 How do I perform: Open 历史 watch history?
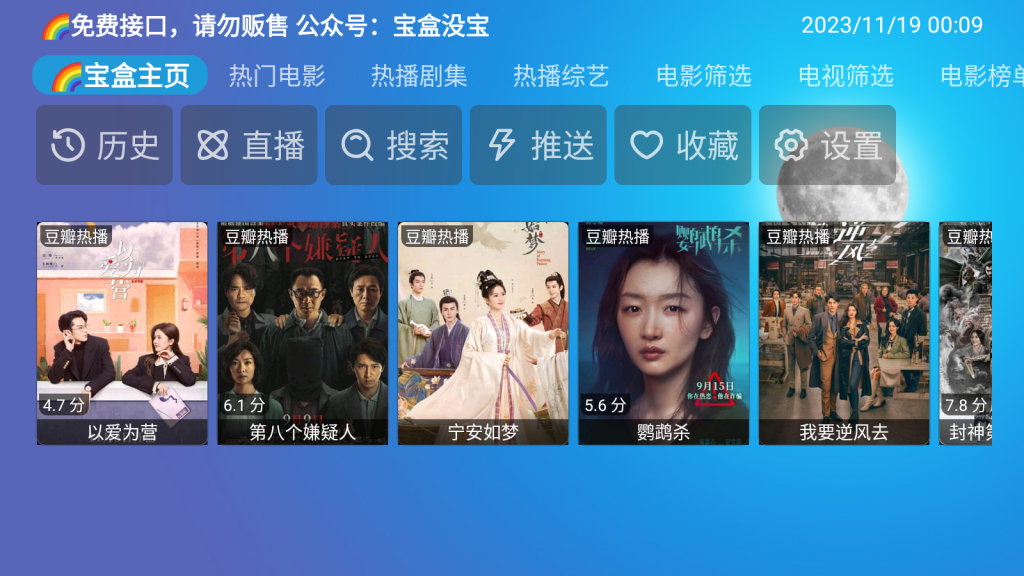click(104, 146)
